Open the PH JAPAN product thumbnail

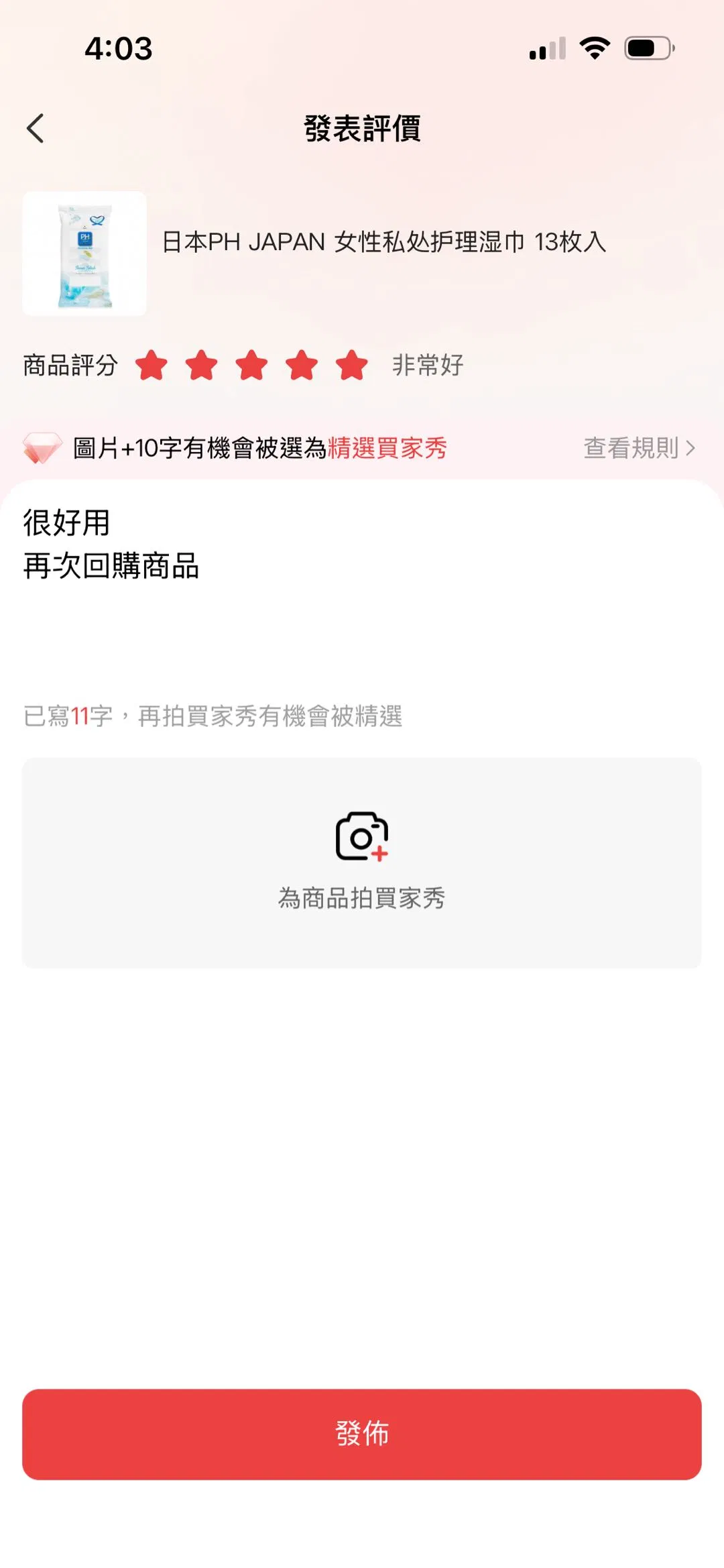pos(84,254)
